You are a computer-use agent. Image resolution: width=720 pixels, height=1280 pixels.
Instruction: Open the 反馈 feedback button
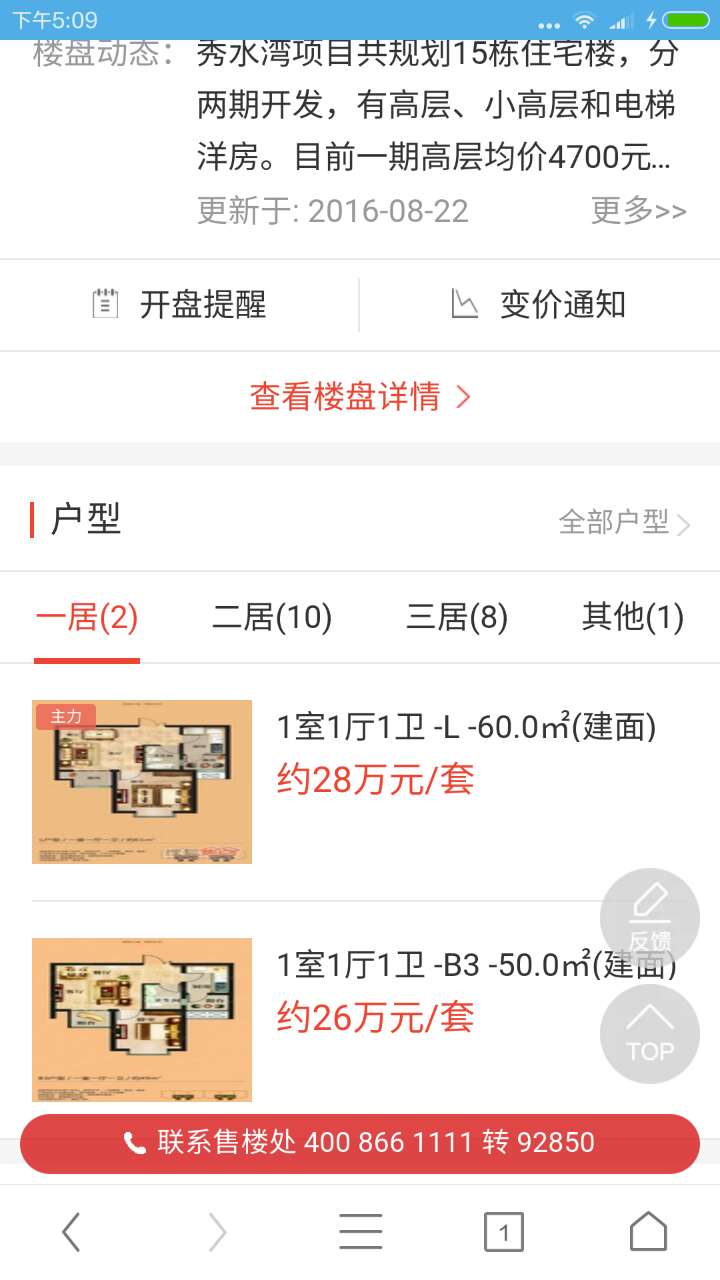(x=650, y=917)
